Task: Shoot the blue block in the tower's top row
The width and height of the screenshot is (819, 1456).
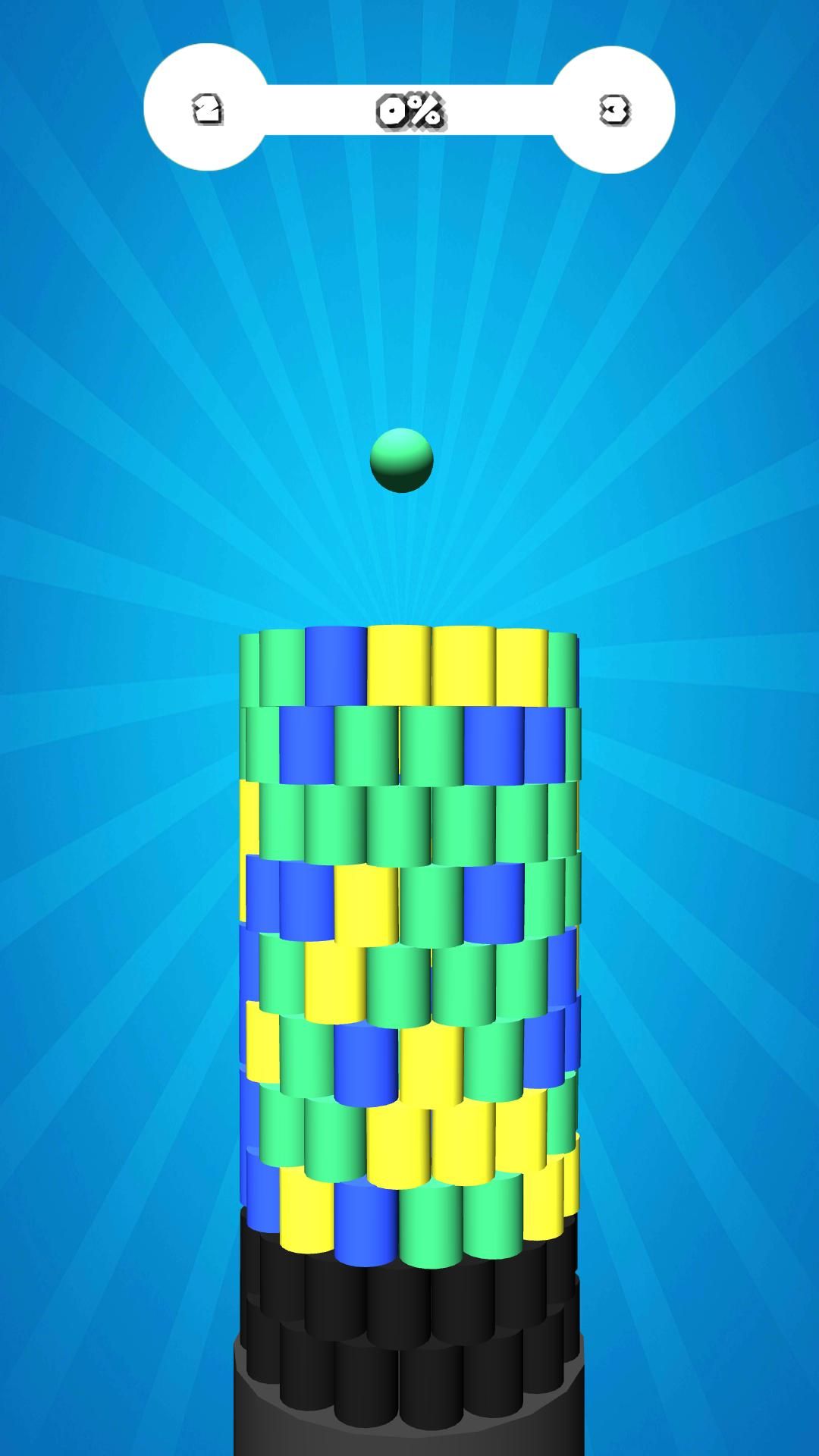Action: 335,666
